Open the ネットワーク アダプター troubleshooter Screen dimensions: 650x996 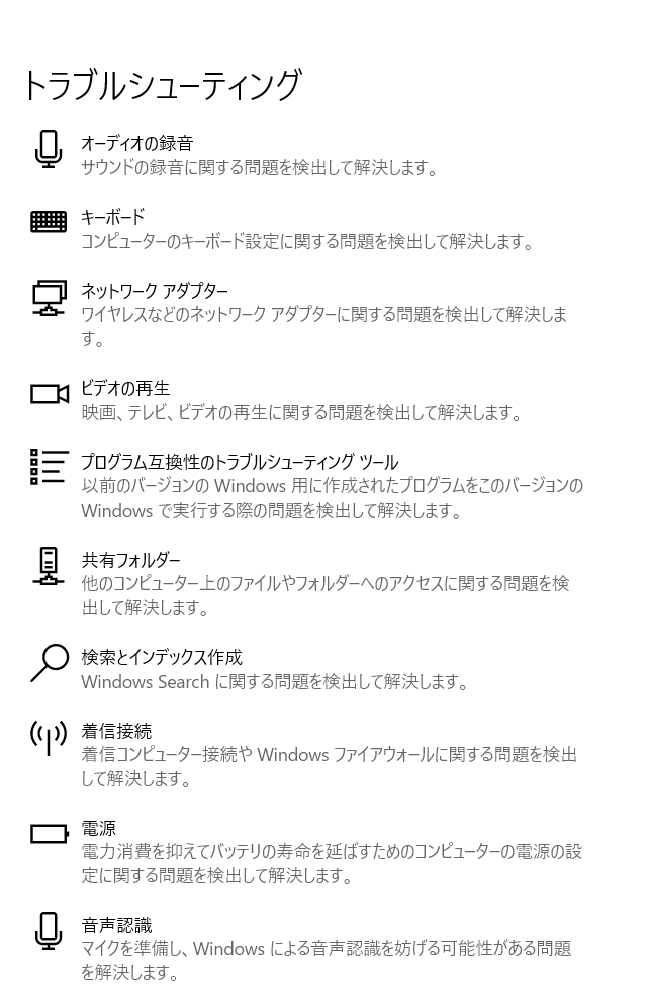tap(154, 291)
